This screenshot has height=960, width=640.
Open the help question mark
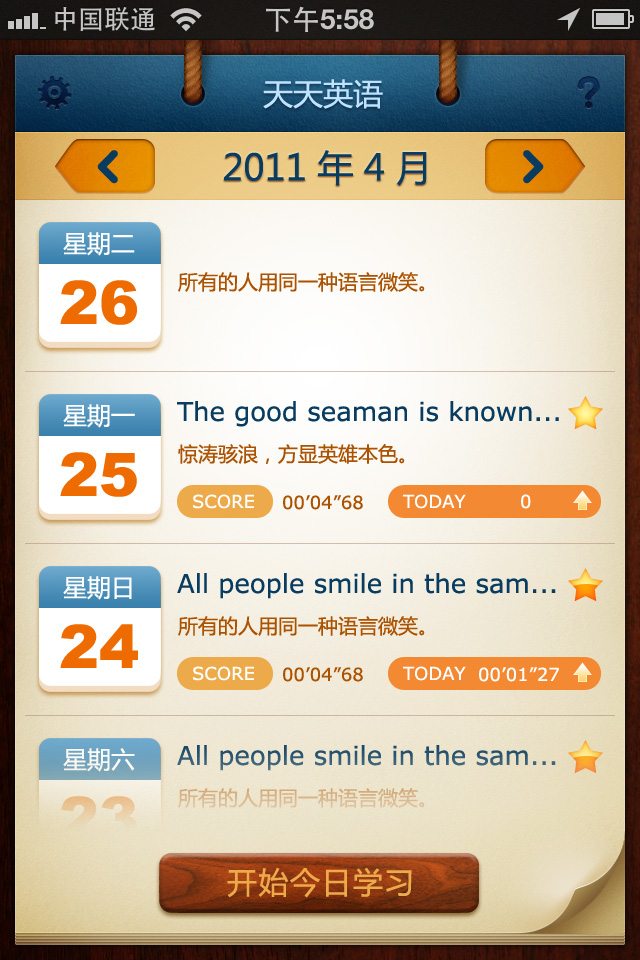coord(588,93)
